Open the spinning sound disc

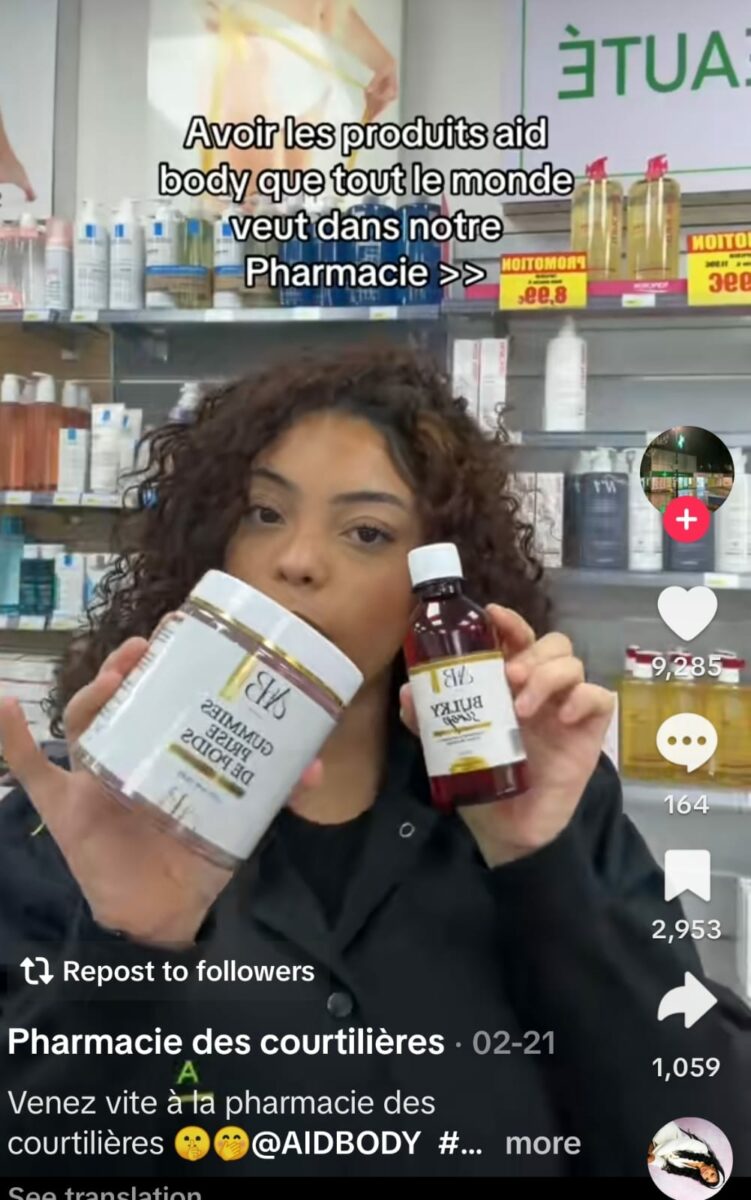pos(690,1158)
